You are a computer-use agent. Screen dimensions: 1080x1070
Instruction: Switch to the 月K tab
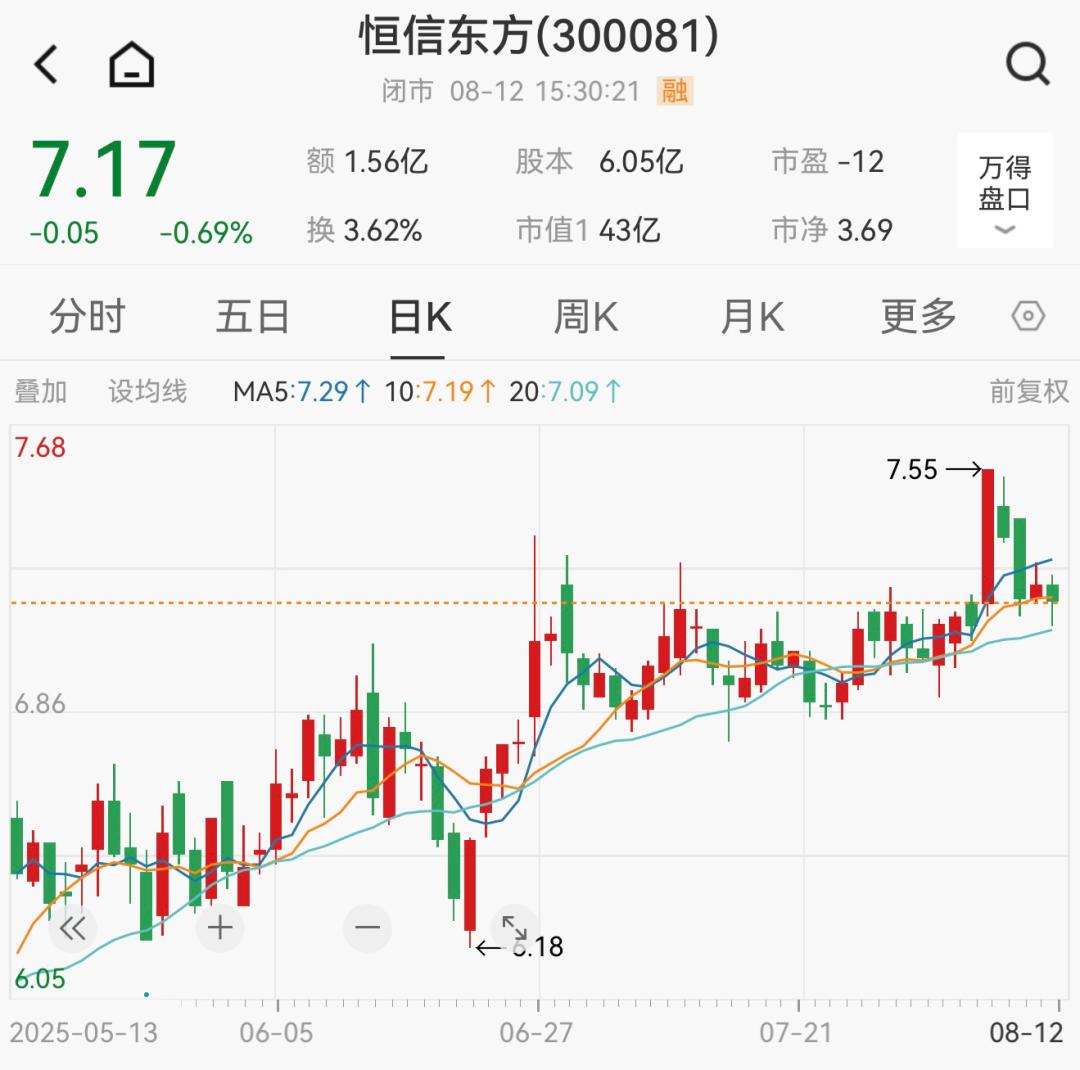tap(751, 318)
